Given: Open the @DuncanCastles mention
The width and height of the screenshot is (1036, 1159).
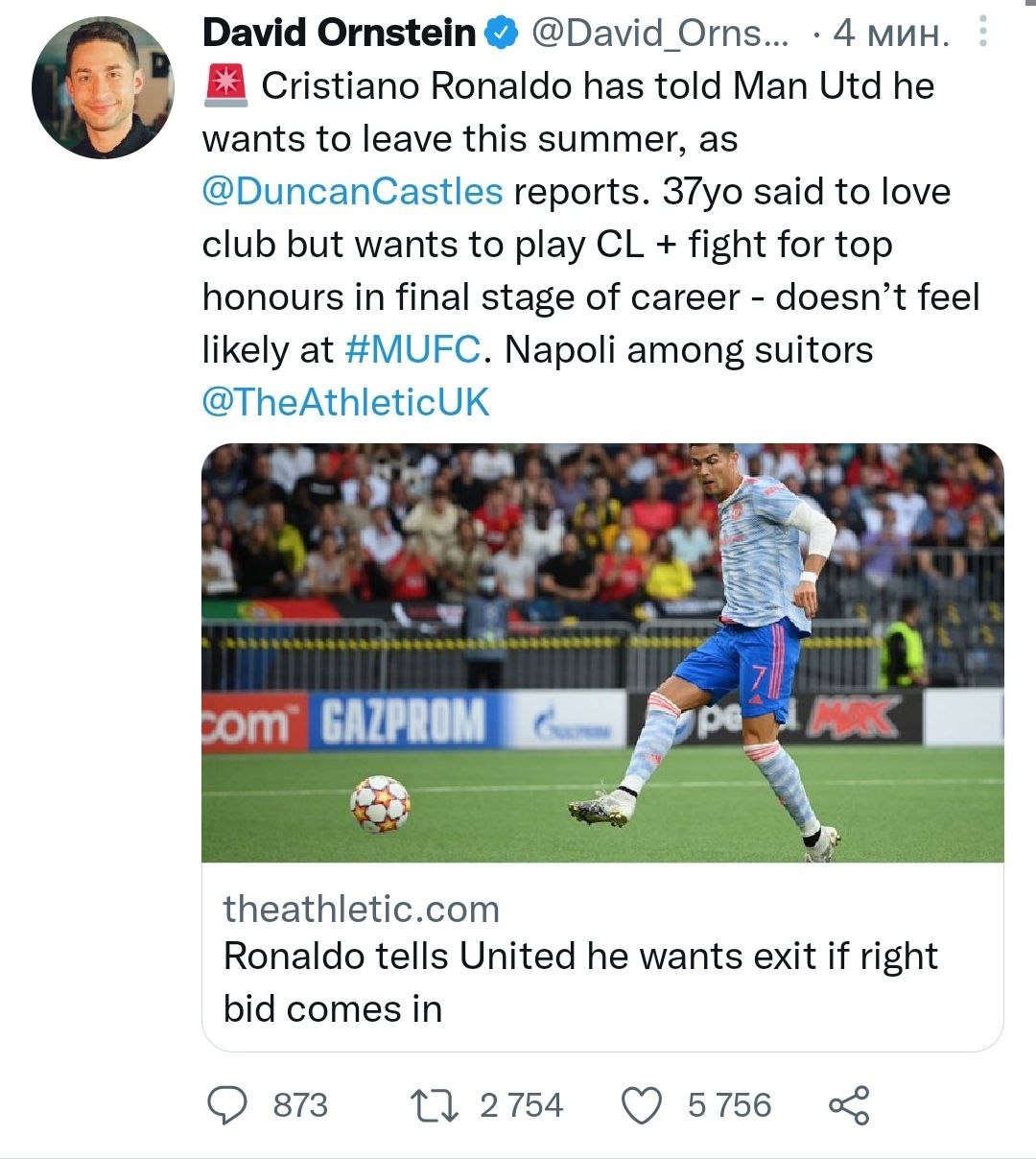Looking at the screenshot, I should pos(352,192).
